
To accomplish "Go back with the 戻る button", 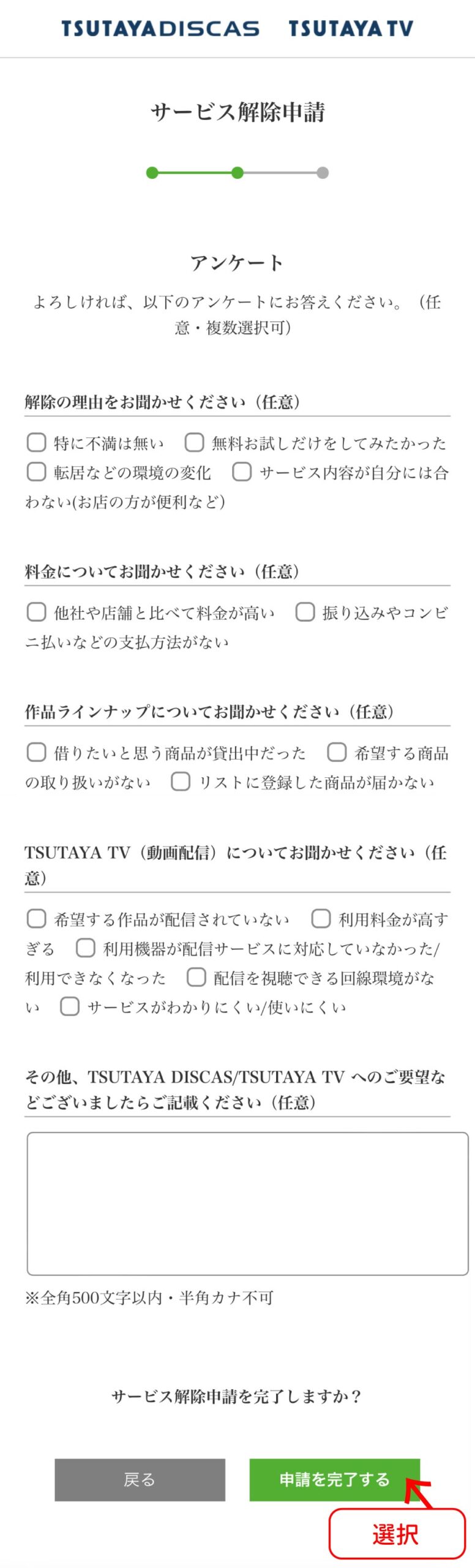I will click(140, 1479).
